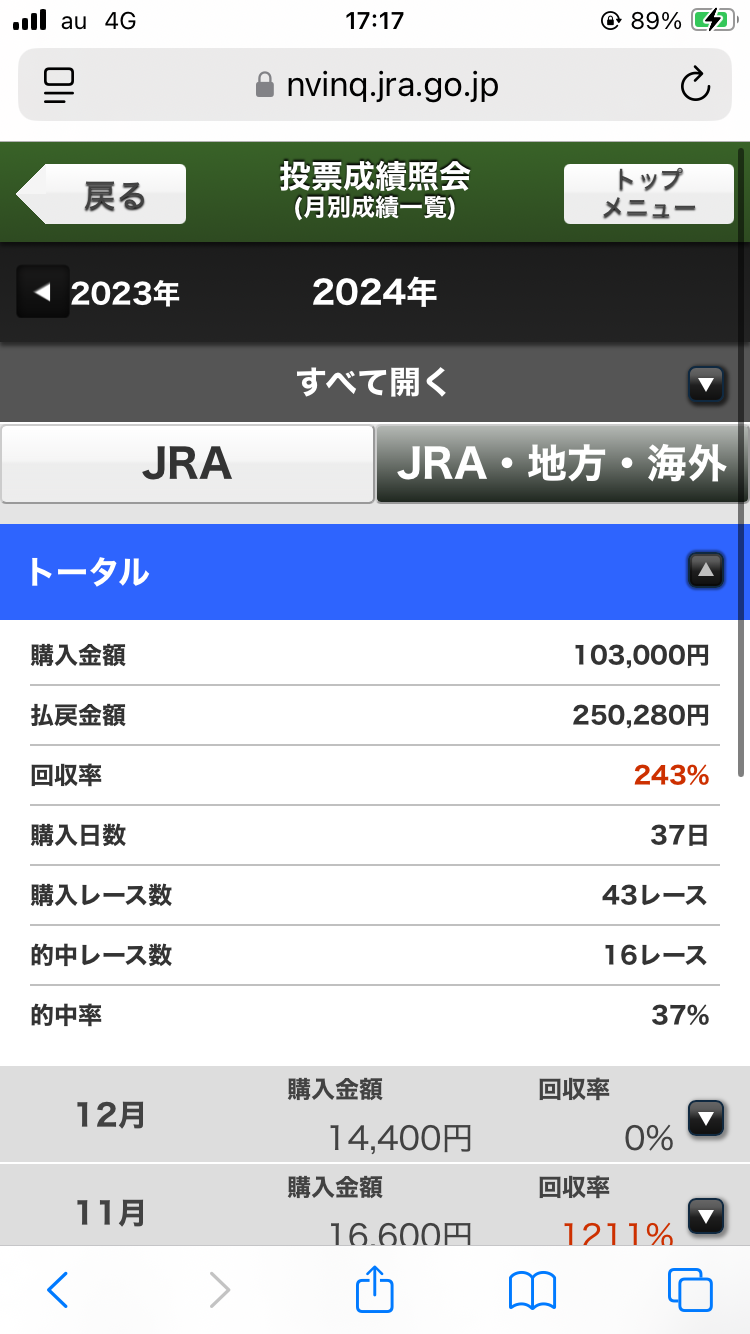Expand the 11月 monthly results row
Image resolution: width=750 pixels, height=1334 pixels.
(x=375, y=1205)
